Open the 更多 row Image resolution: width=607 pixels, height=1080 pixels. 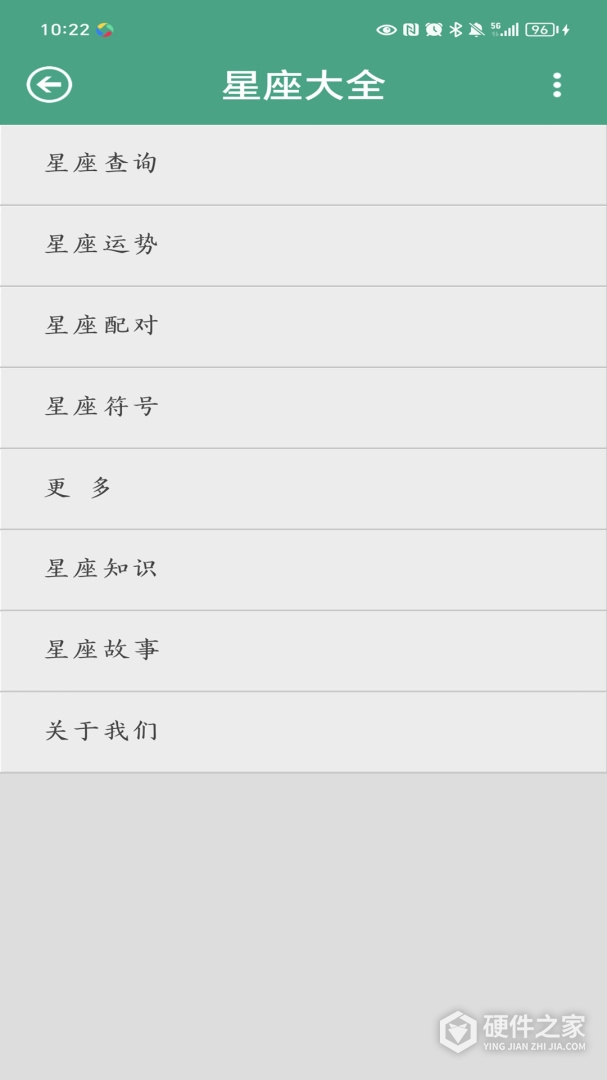point(303,488)
